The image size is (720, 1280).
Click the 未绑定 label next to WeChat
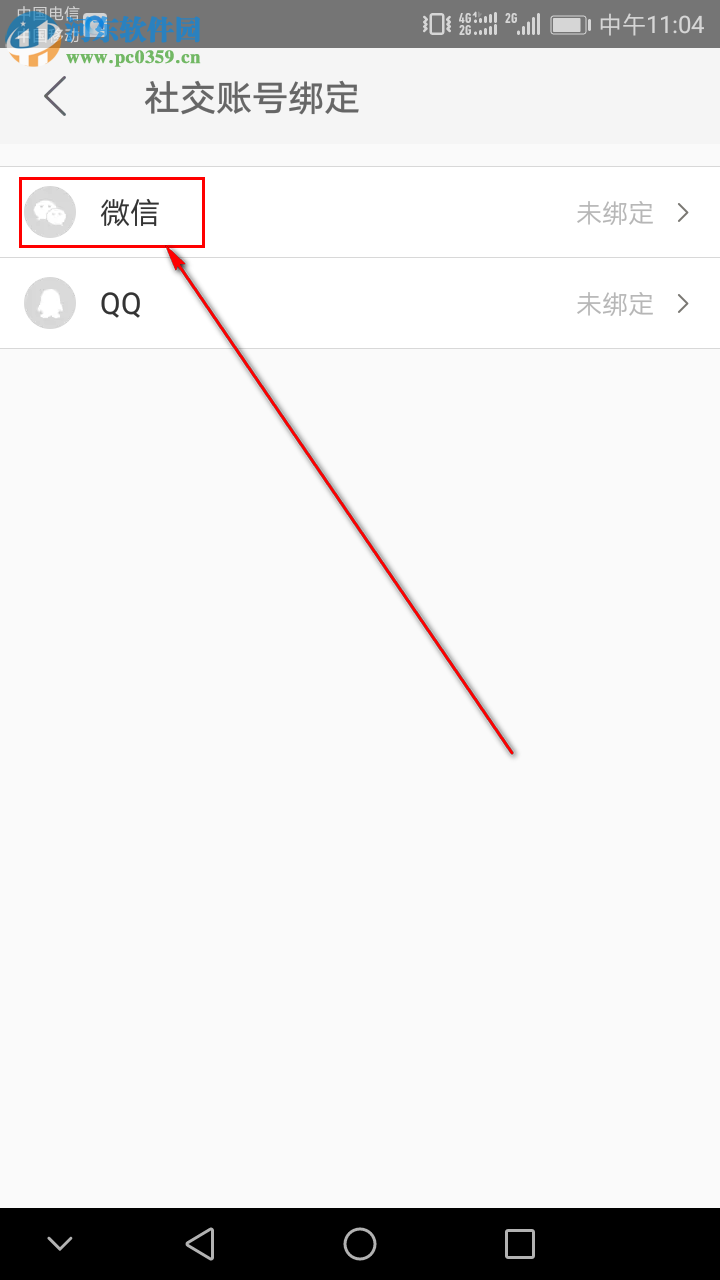tap(614, 213)
